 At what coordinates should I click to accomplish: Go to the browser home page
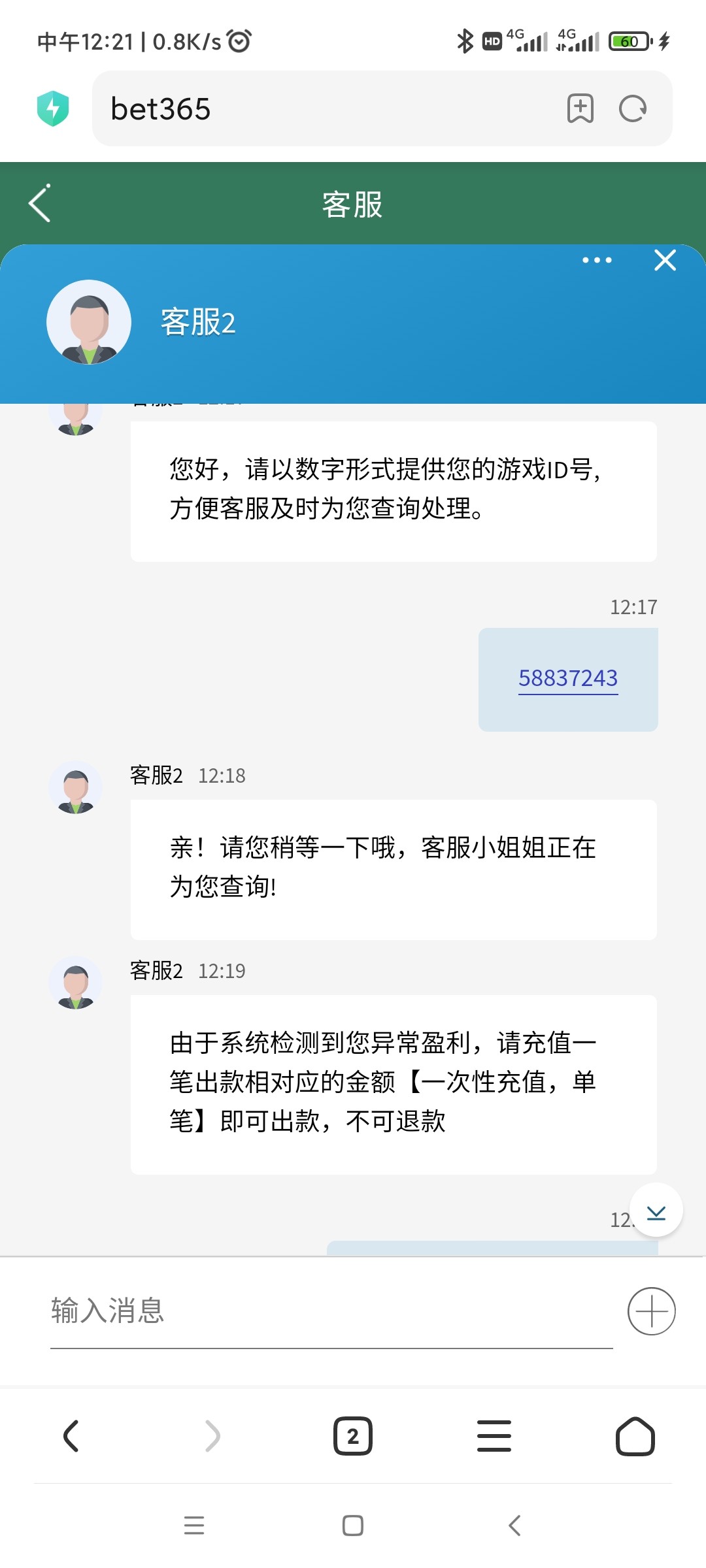click(x=635, y=1436)
